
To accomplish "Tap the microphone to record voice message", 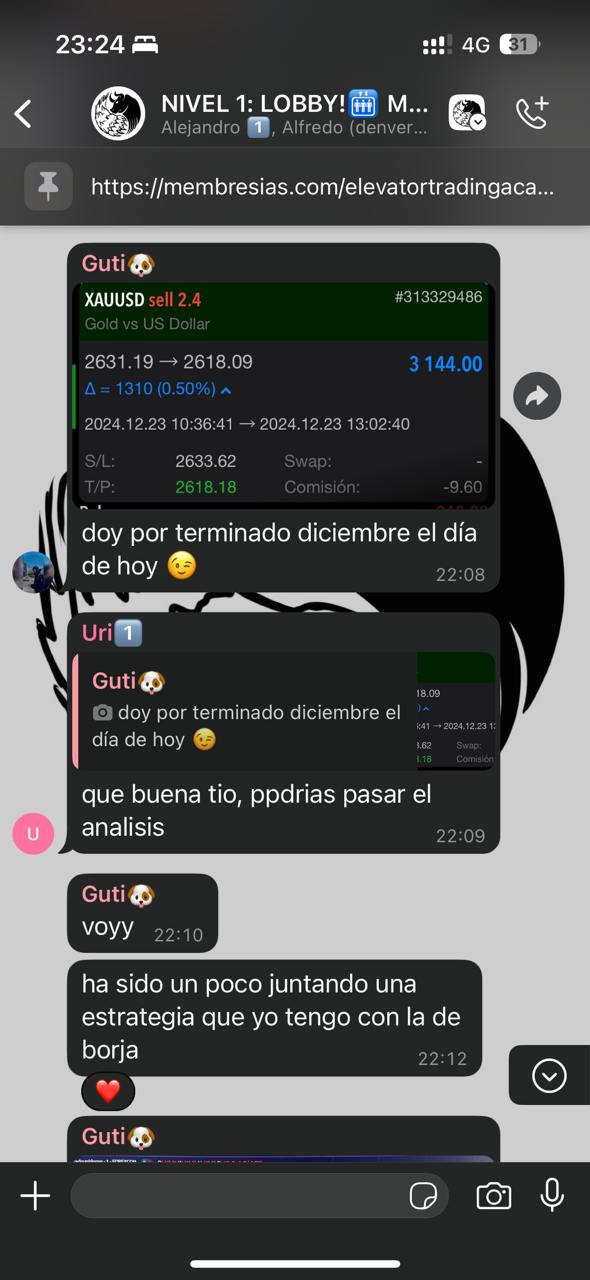I will click(x=552, y=1195).
